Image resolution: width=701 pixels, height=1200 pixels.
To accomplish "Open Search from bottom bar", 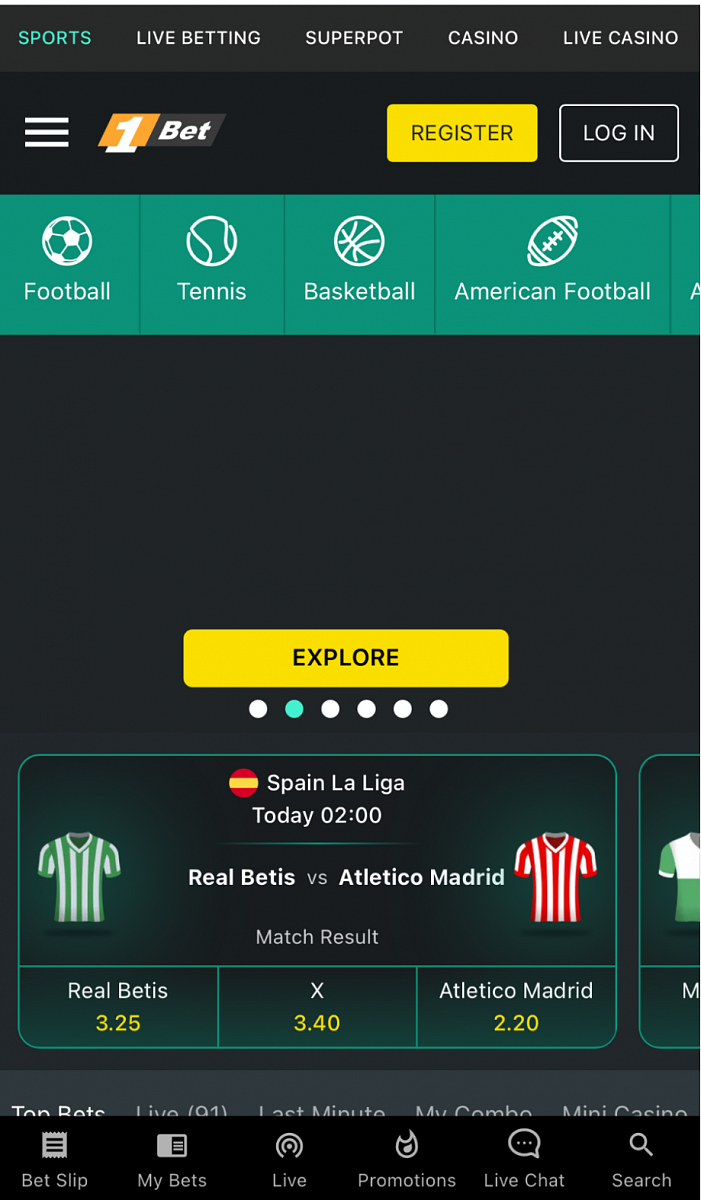I will (641, 1160).
